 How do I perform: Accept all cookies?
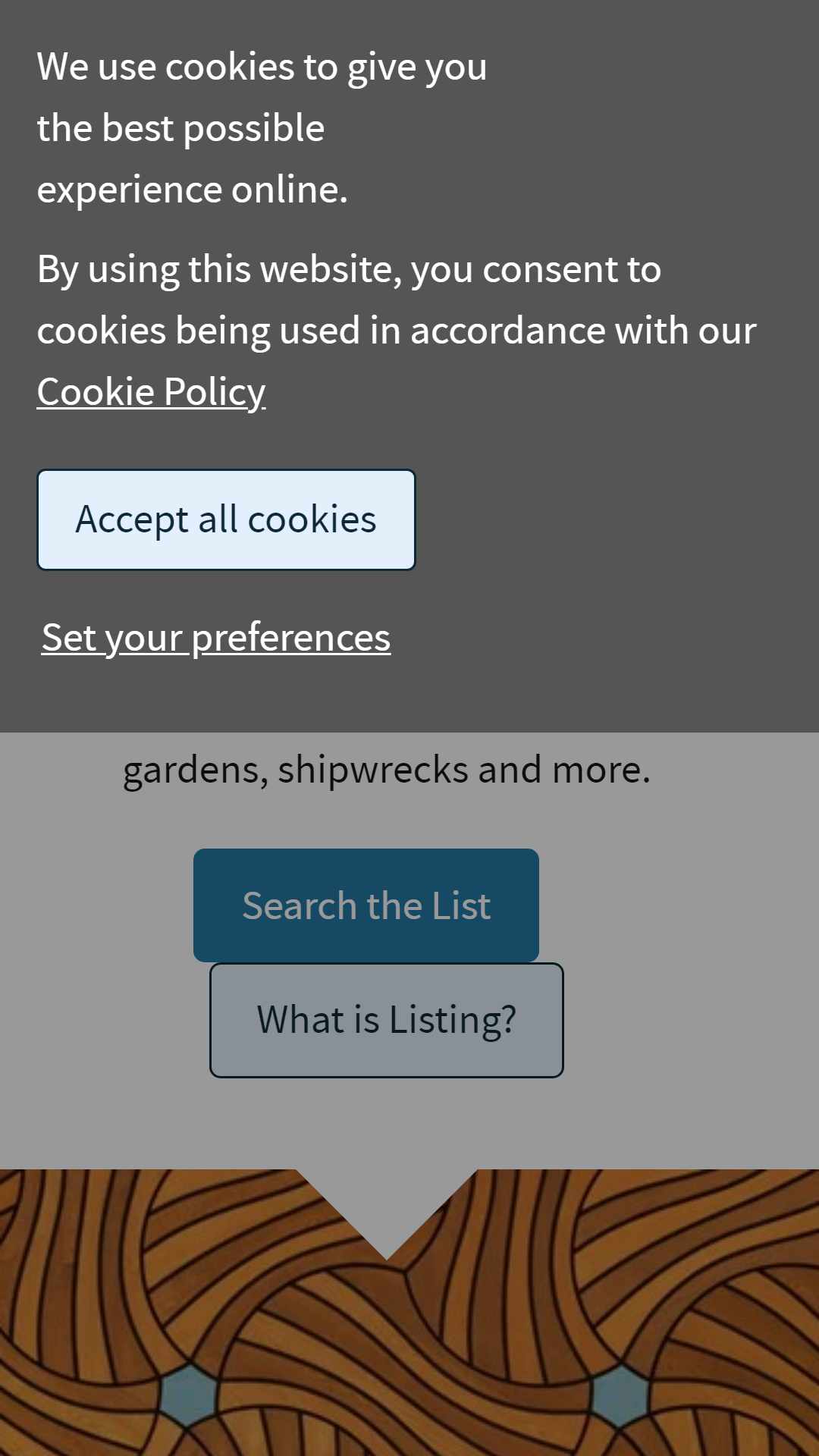[226, 519]
